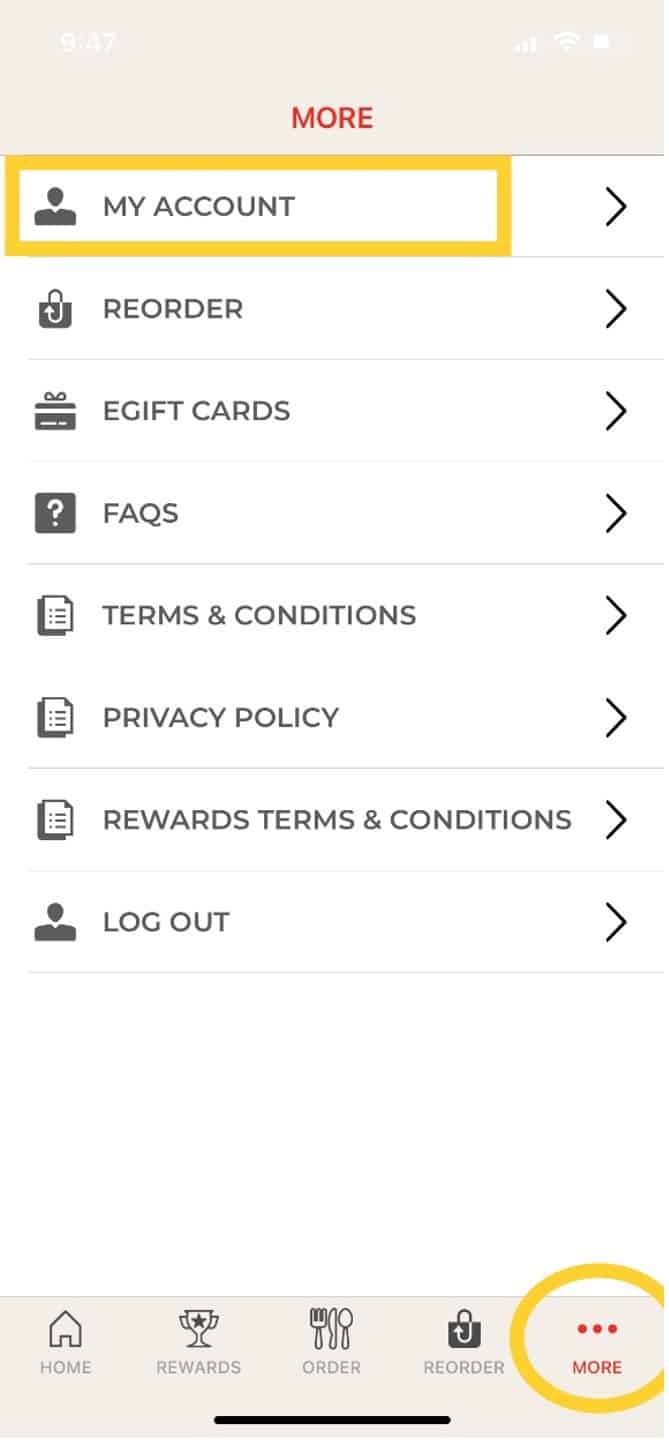Open the Reorder tab in bottom bar

(x=464, y=1343)
